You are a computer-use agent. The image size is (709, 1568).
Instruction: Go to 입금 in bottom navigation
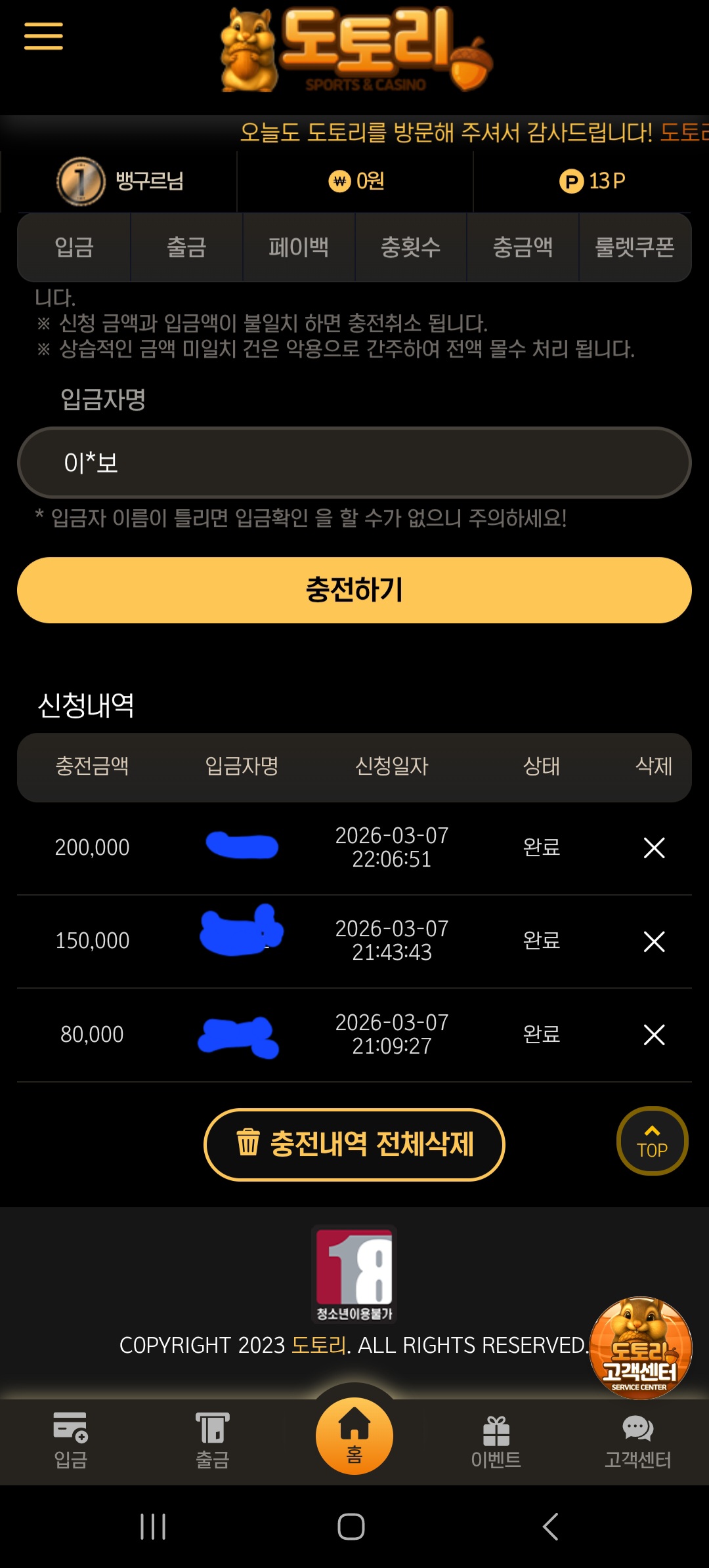tap(71, 1441)
